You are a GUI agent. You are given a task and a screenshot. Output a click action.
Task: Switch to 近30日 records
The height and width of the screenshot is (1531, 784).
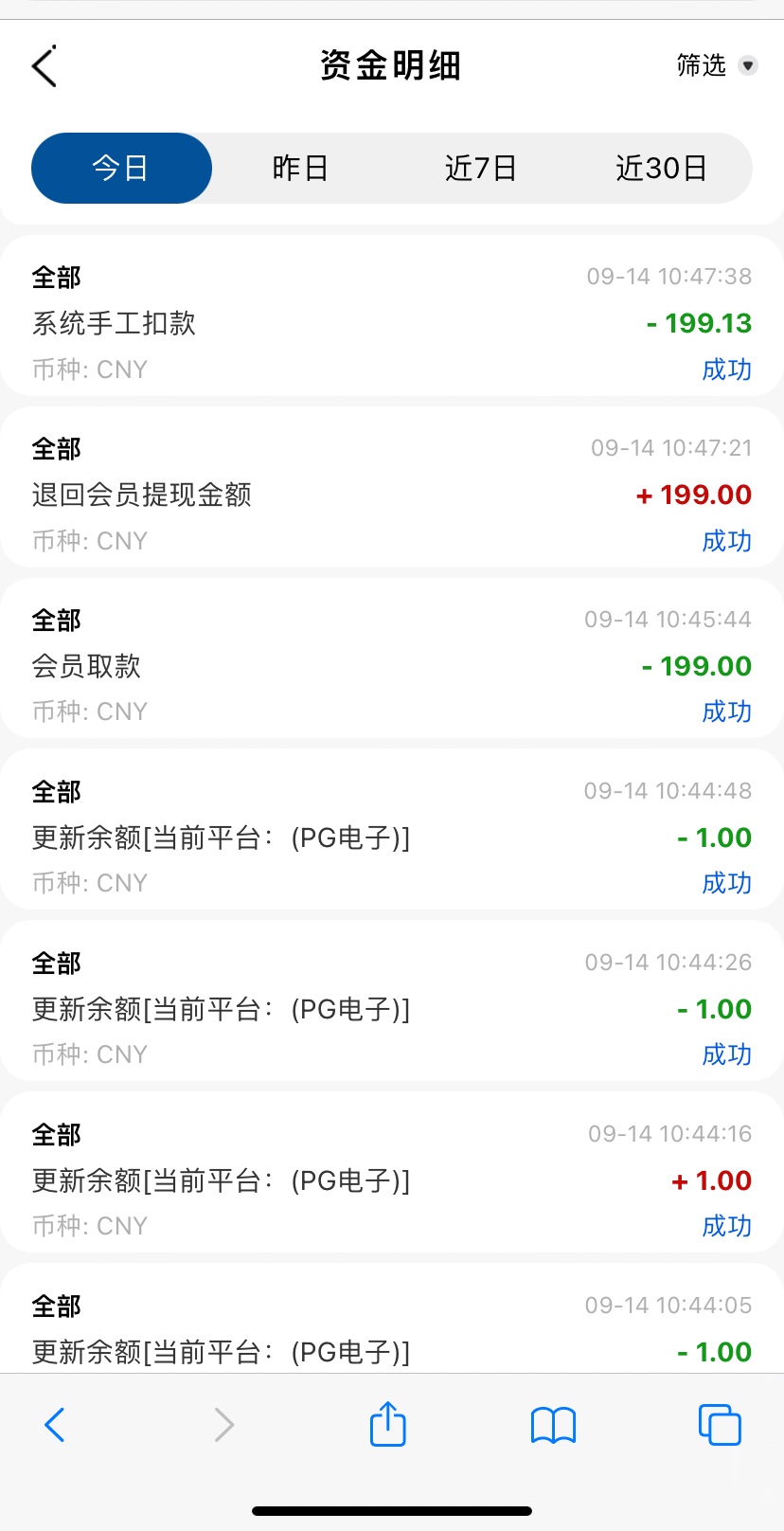pos(661,169)
